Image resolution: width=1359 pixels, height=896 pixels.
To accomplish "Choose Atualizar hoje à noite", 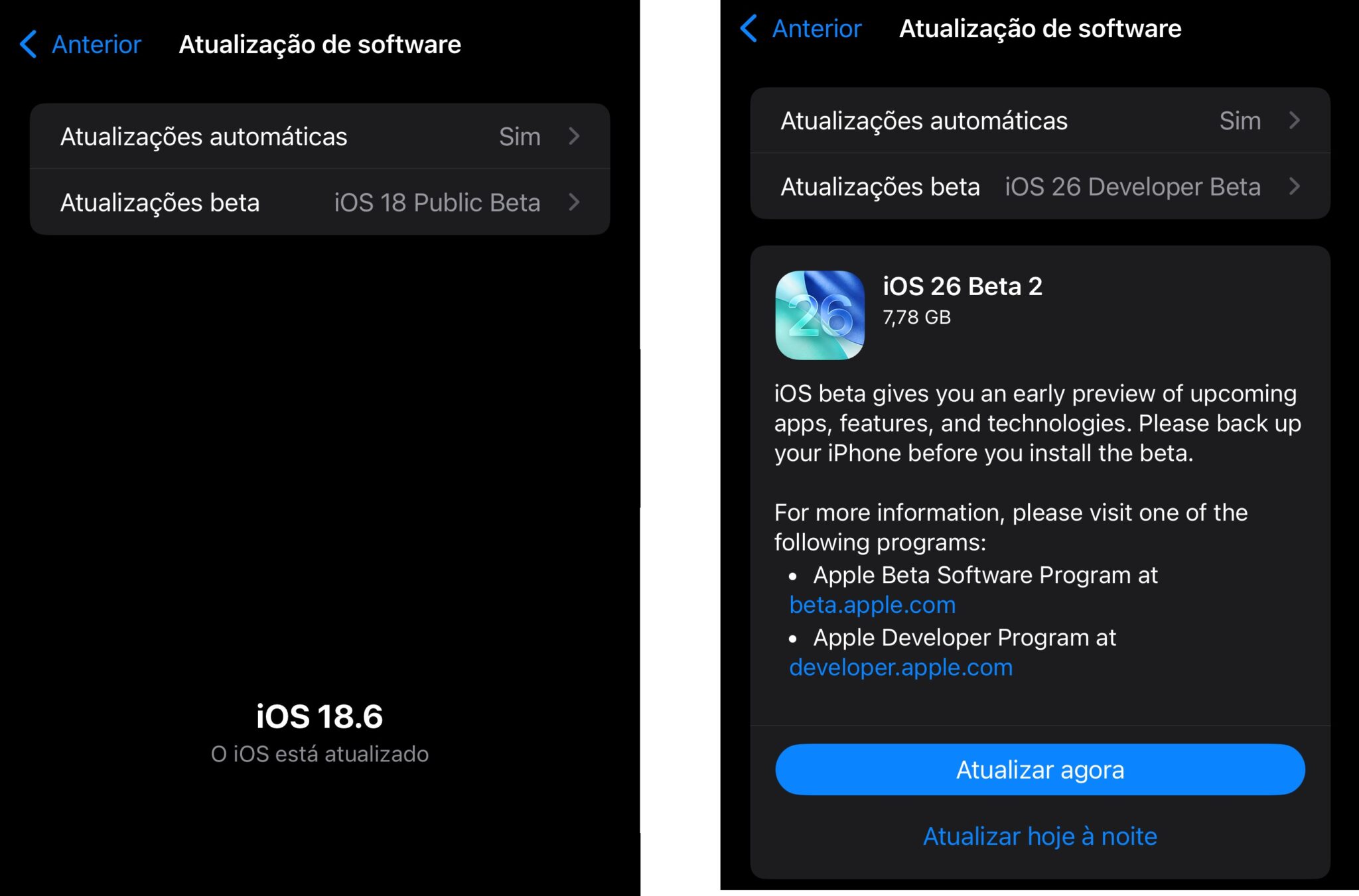I will coord(1040,836).
